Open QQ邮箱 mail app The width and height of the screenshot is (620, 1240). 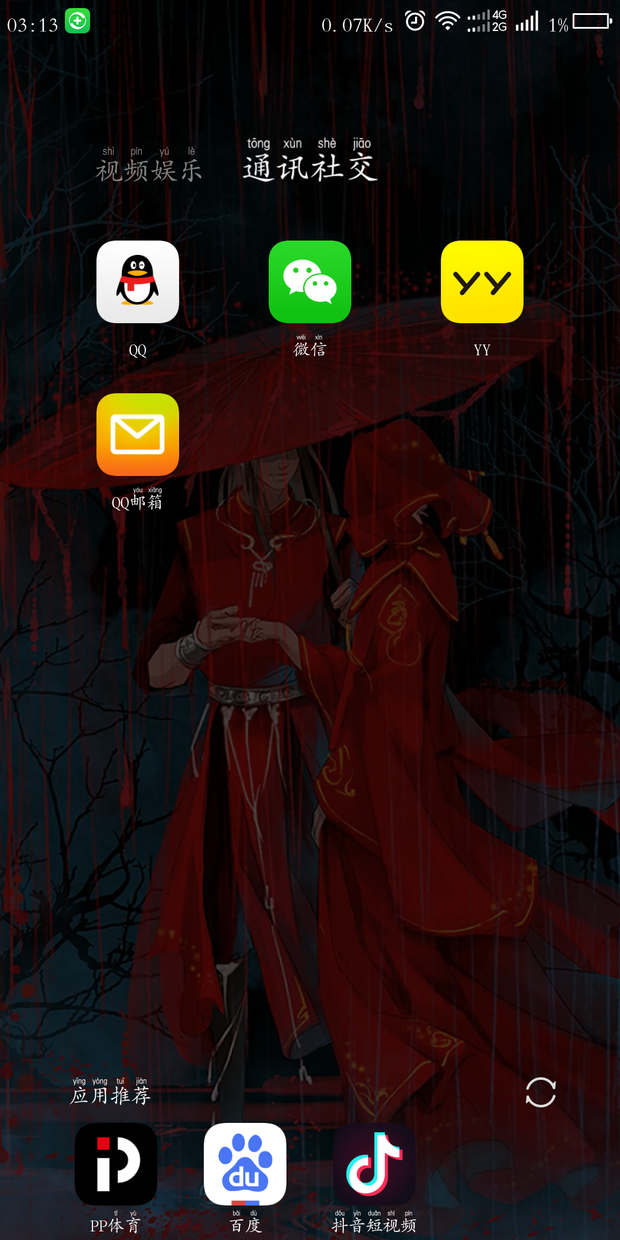coord(137,434)
